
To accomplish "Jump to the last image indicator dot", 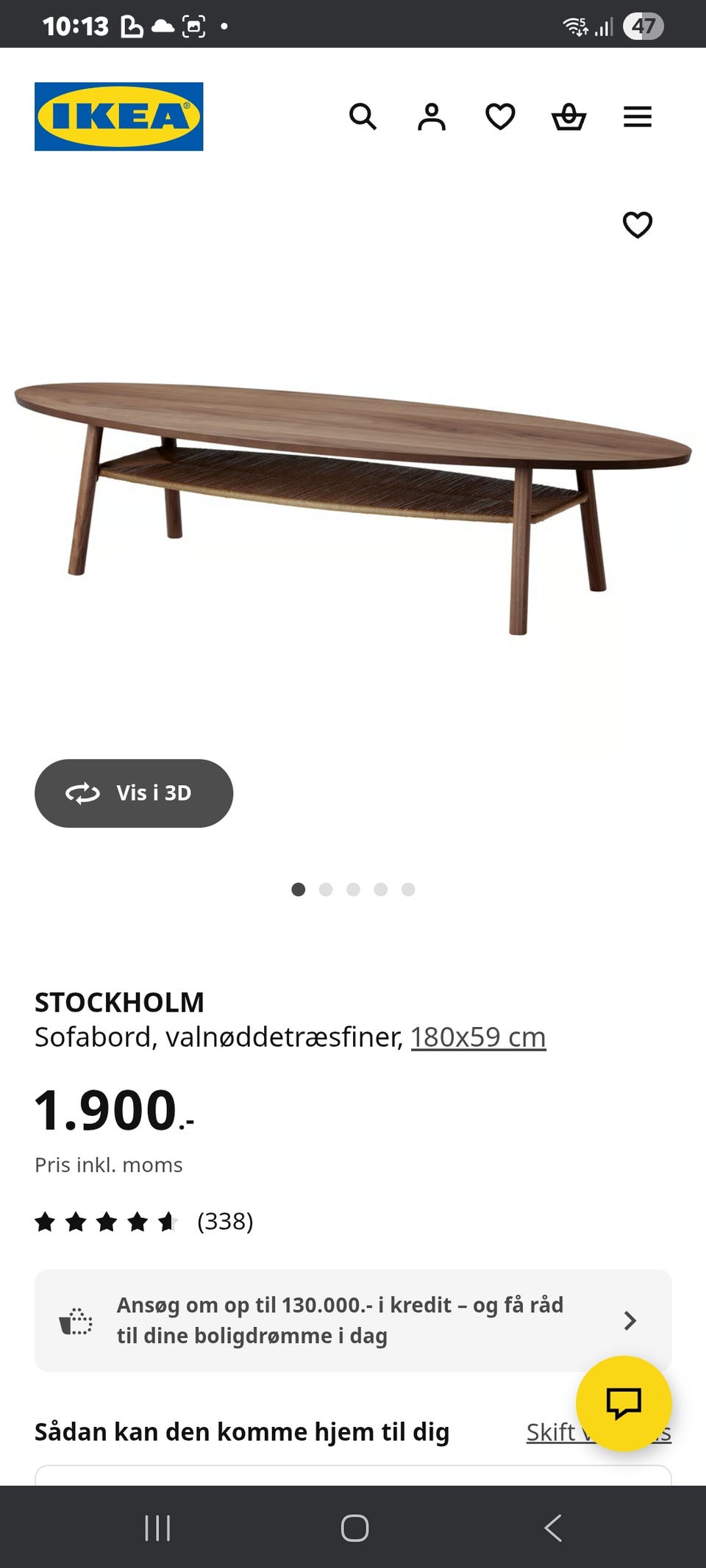I will click(408, 889).
